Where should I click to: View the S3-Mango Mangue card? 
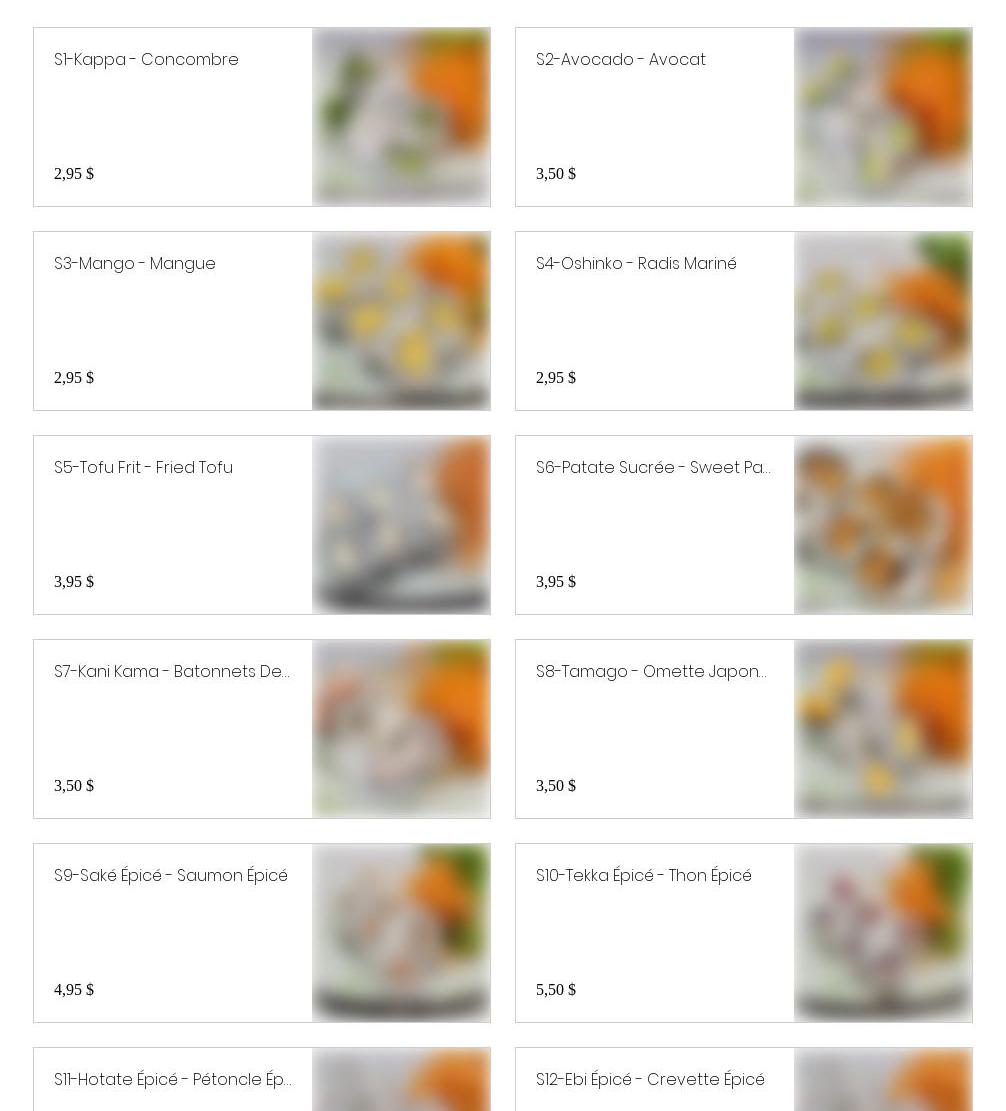pyautogui.click(x=135, y=264)
